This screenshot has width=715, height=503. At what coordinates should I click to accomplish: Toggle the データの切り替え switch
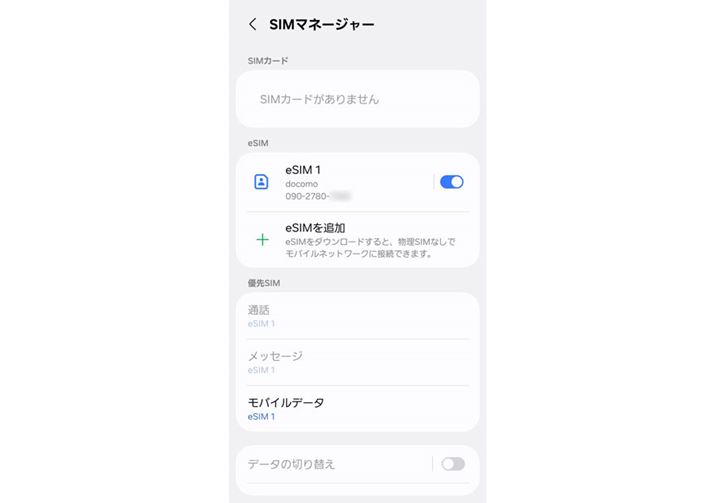point(452,464)
